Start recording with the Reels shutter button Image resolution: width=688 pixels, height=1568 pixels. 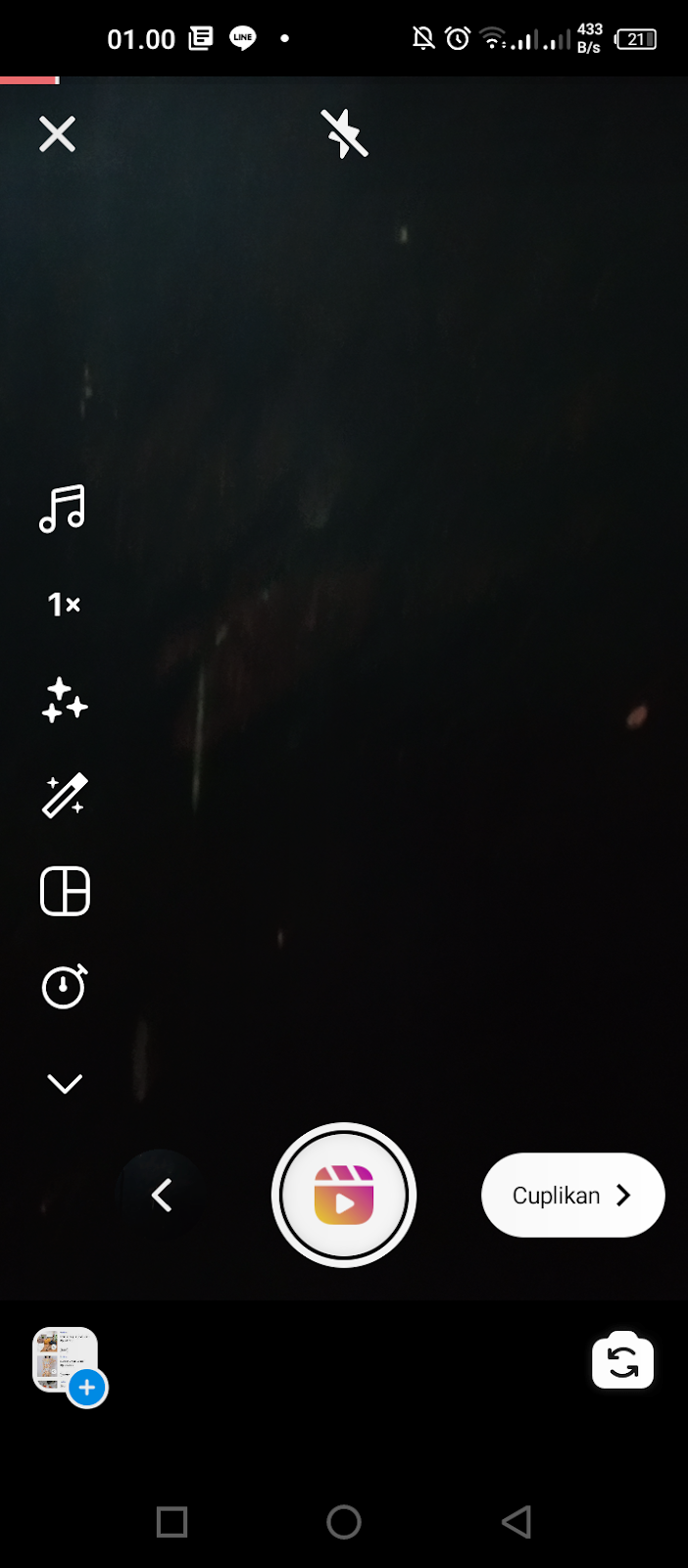coord(344,1196)
